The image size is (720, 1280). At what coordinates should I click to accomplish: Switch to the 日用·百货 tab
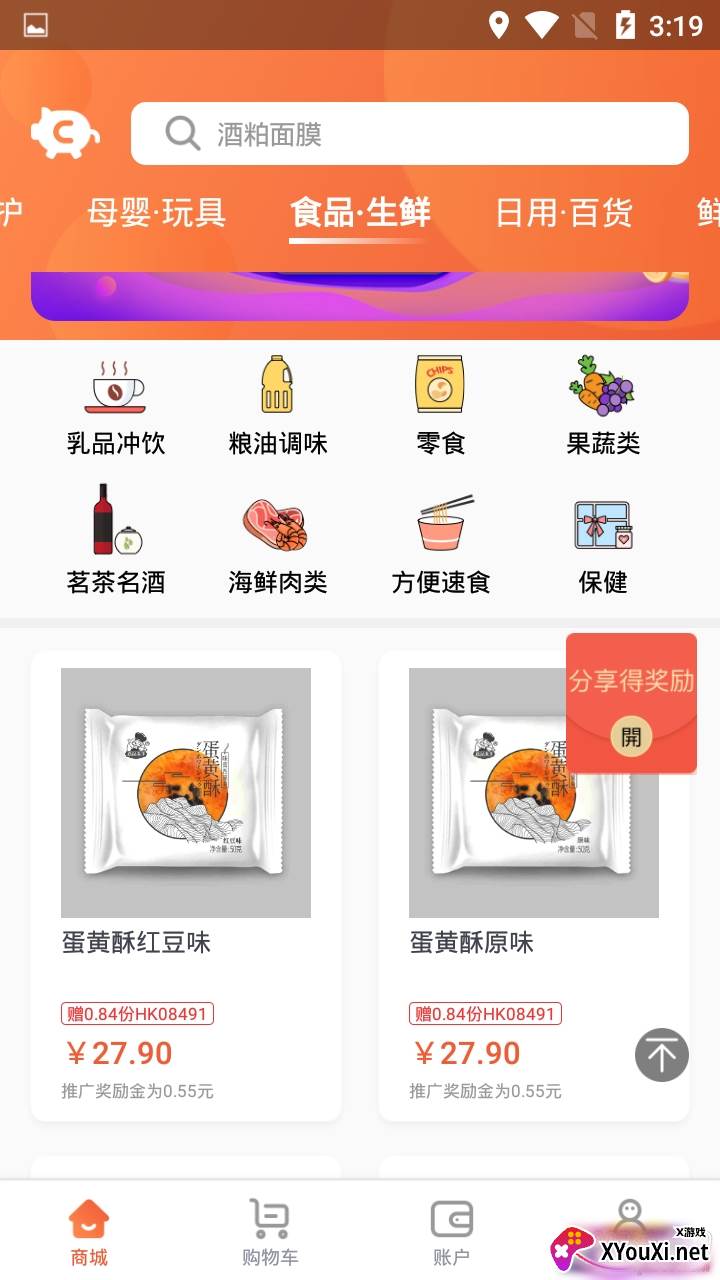click(564, 213)
